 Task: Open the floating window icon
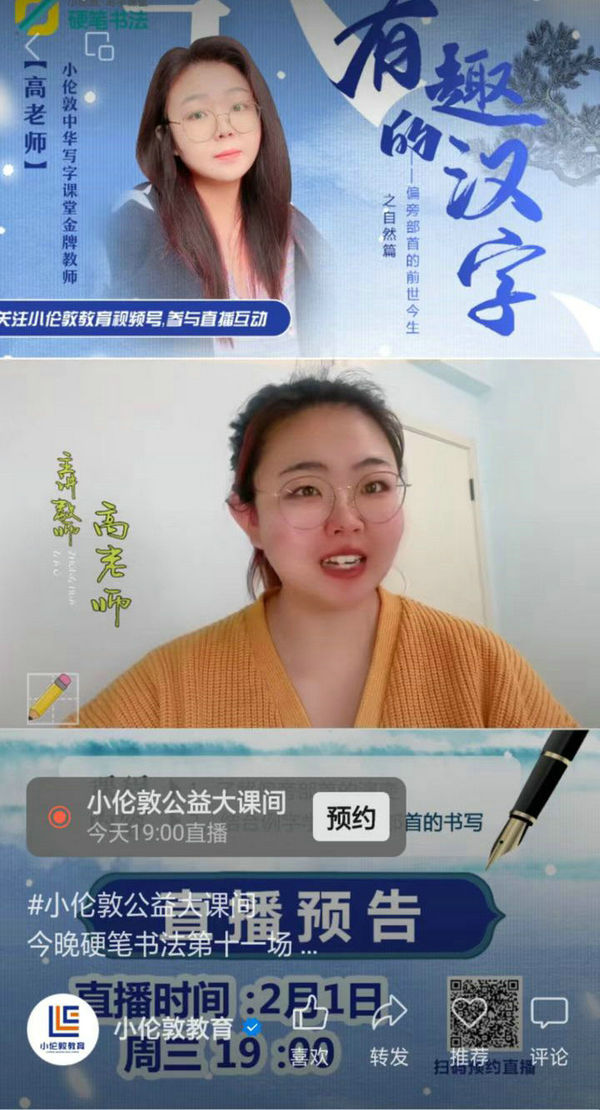tap(99, 46)
